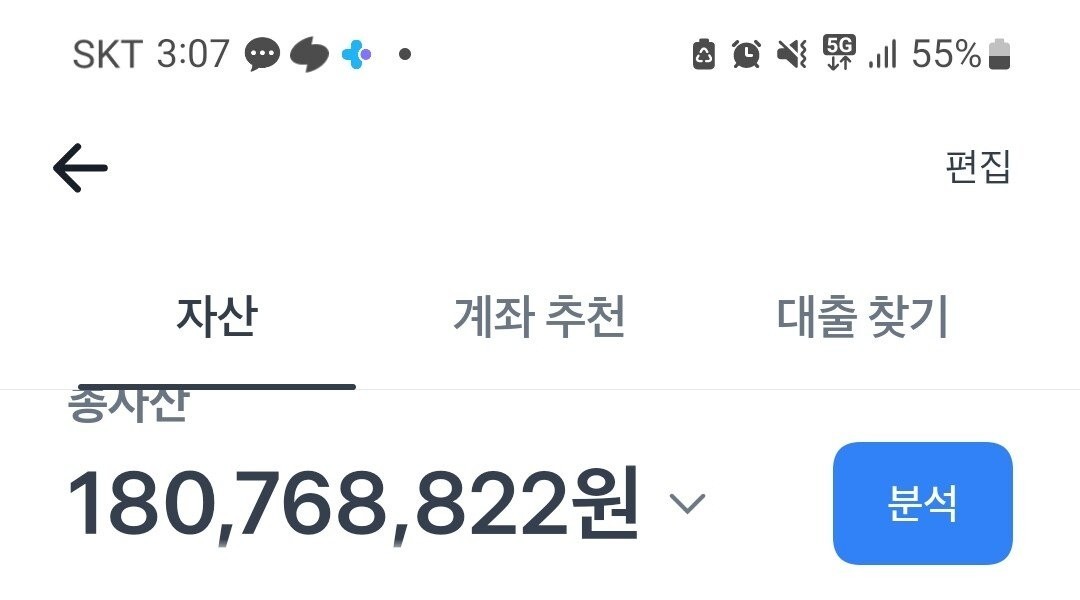Open the 대출 찾기 tab

pyautogui.click(x=862, y=318)
